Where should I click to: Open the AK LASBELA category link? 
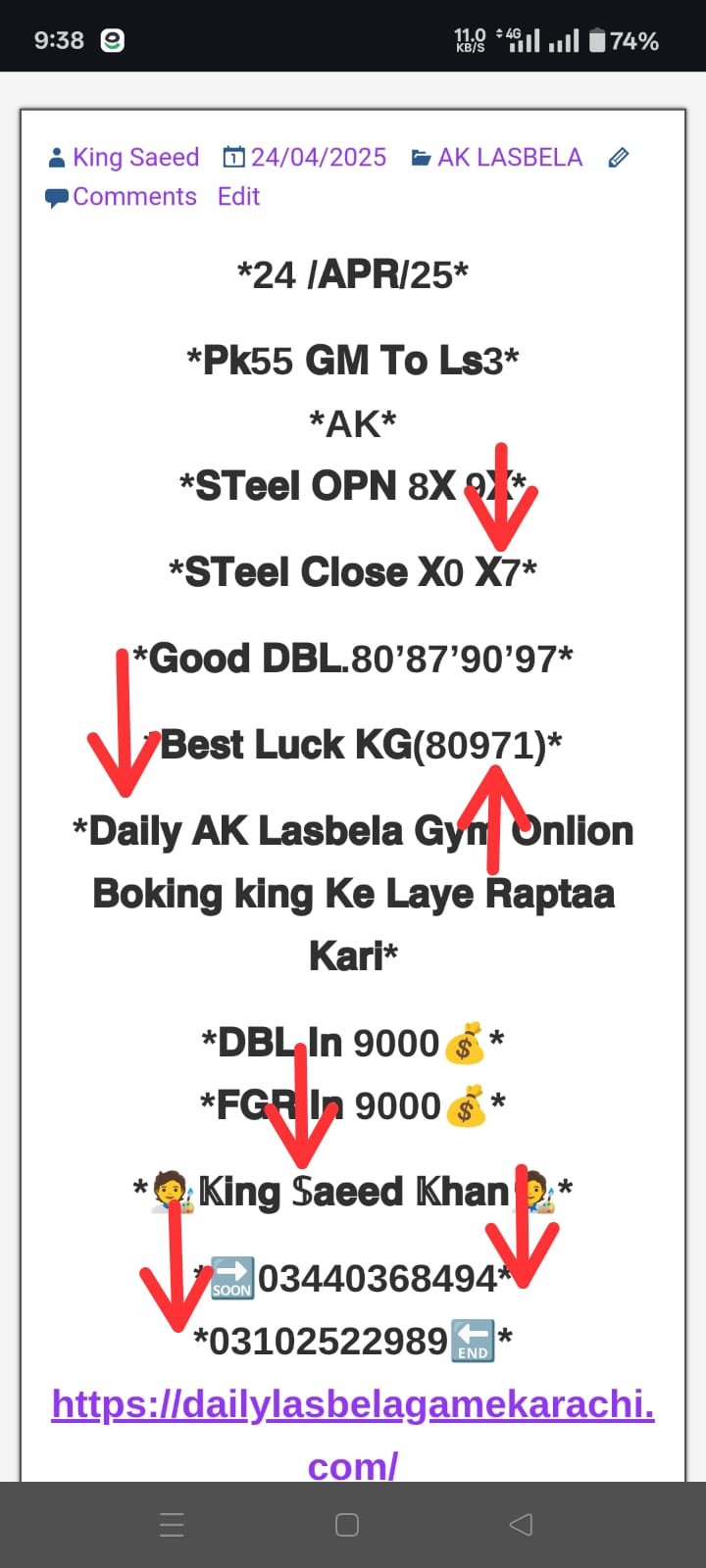pyautogui.click(x=510, y=157)
